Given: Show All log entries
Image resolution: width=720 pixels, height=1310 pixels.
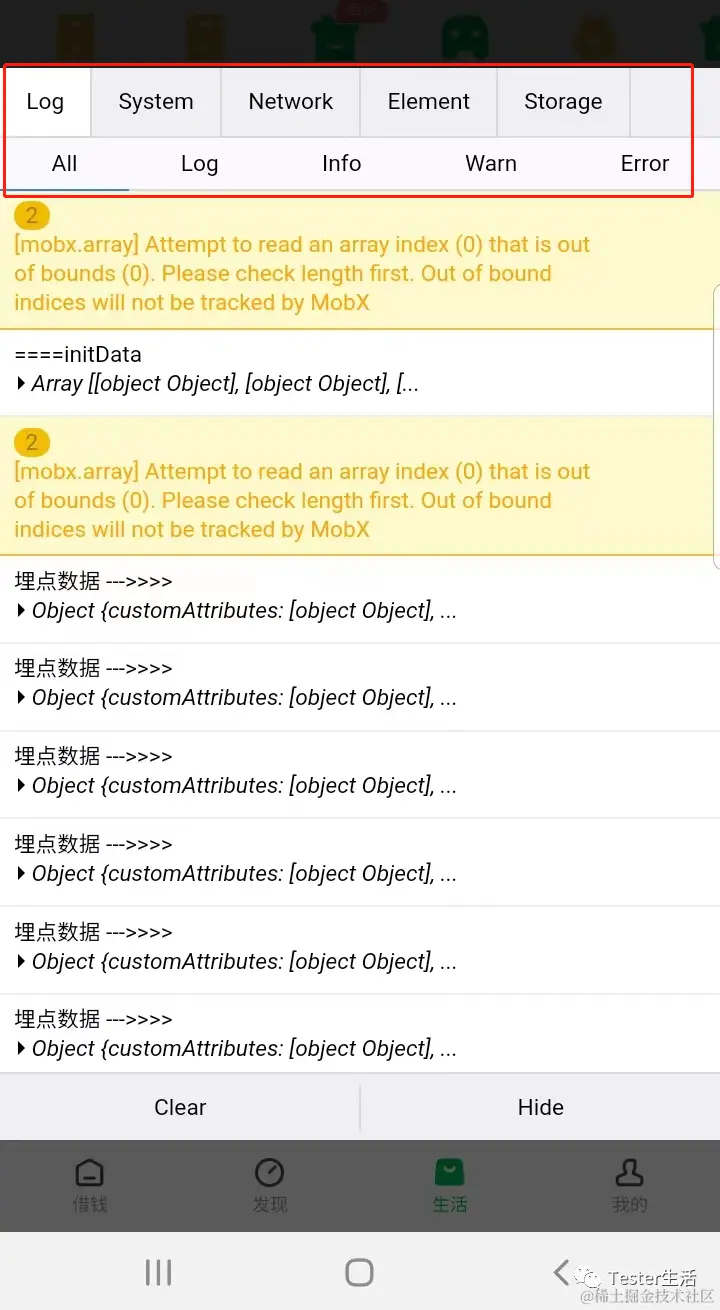Looking at the screenshot, I should (x=64, y=164).
